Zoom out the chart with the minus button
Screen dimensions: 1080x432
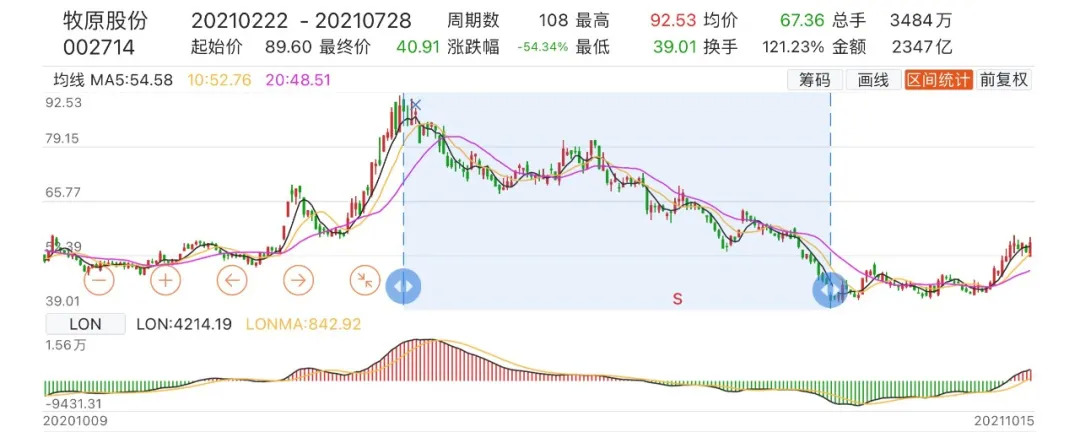(x=101, y=280)
